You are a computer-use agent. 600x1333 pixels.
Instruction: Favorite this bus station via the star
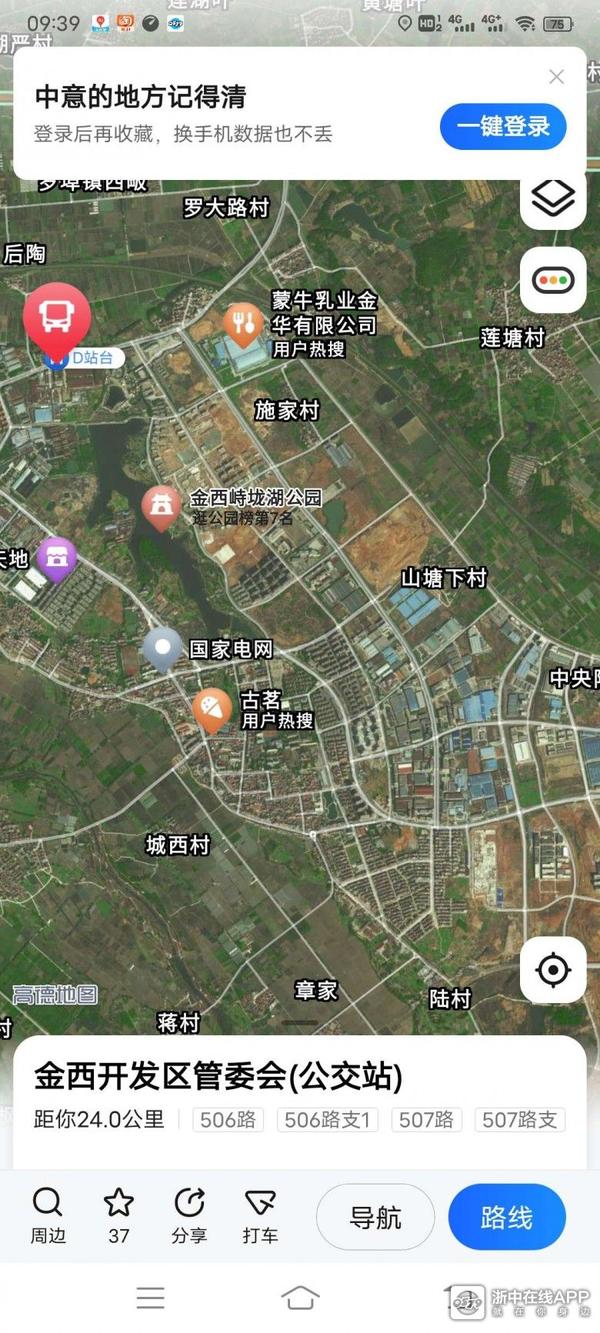[119, 1215]
